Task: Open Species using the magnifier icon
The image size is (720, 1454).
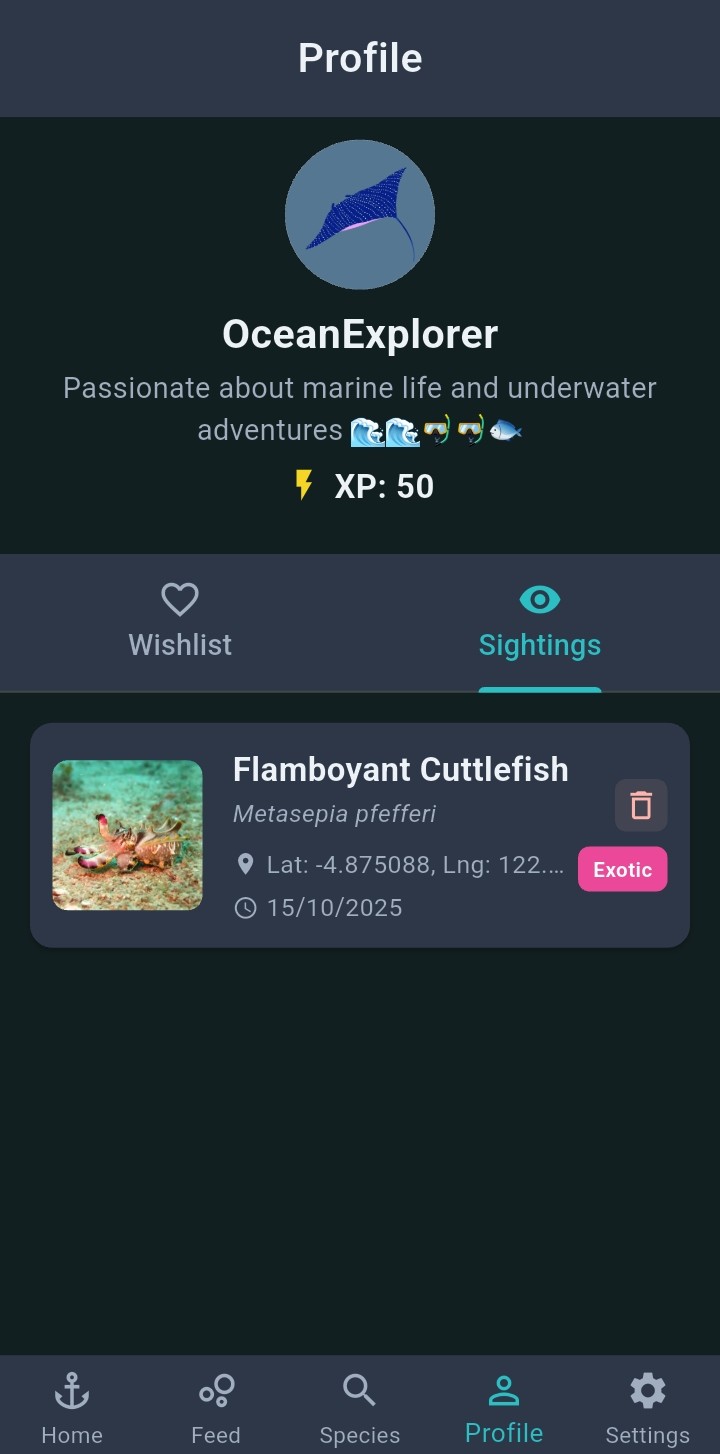Action: pyautogui.click(x=359, y=1390)
